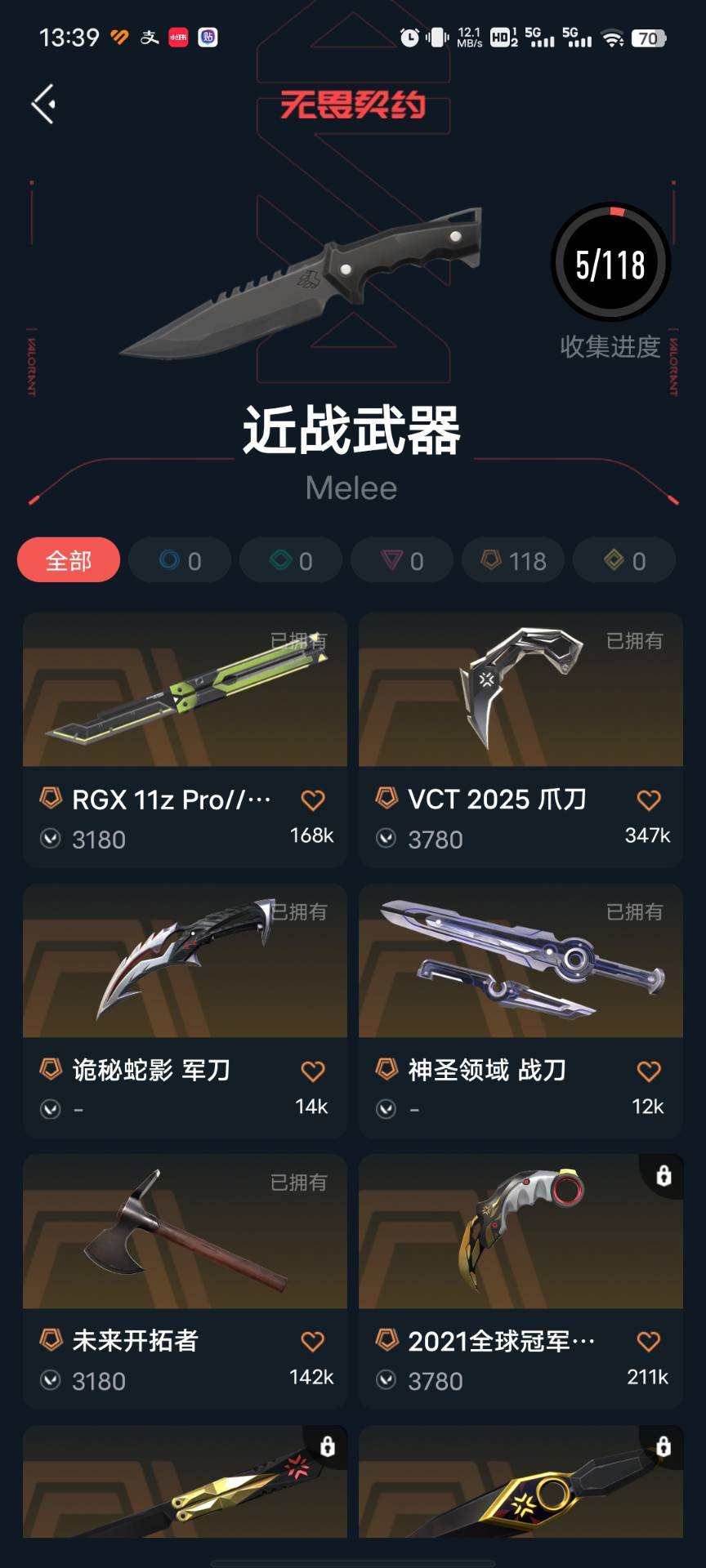Filter by the yellow diamond tier chip
Viewport: 706px width, 1568px height.
point(624,560)
